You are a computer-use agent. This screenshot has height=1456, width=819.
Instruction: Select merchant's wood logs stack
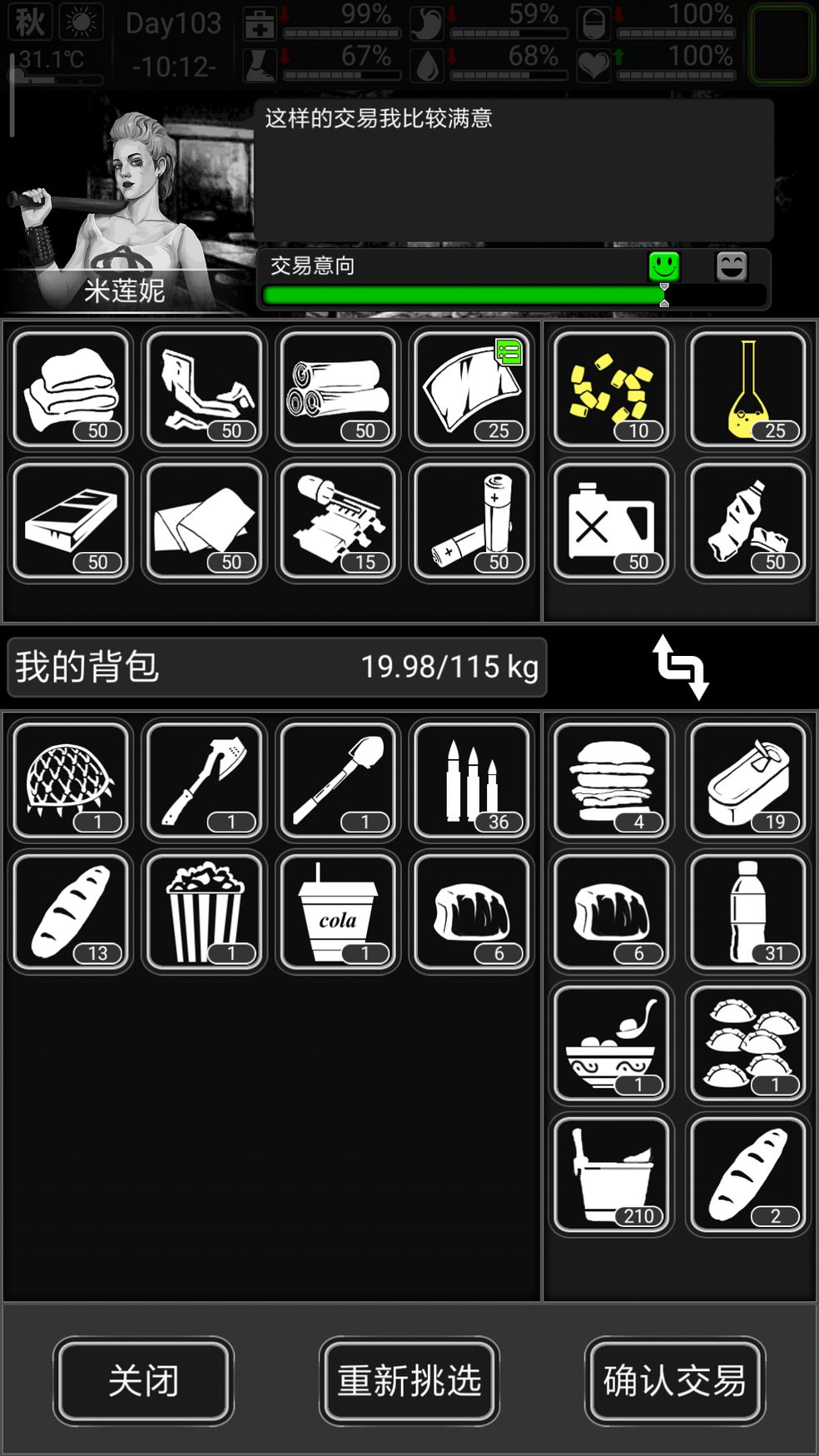click(x=338, y=389)
